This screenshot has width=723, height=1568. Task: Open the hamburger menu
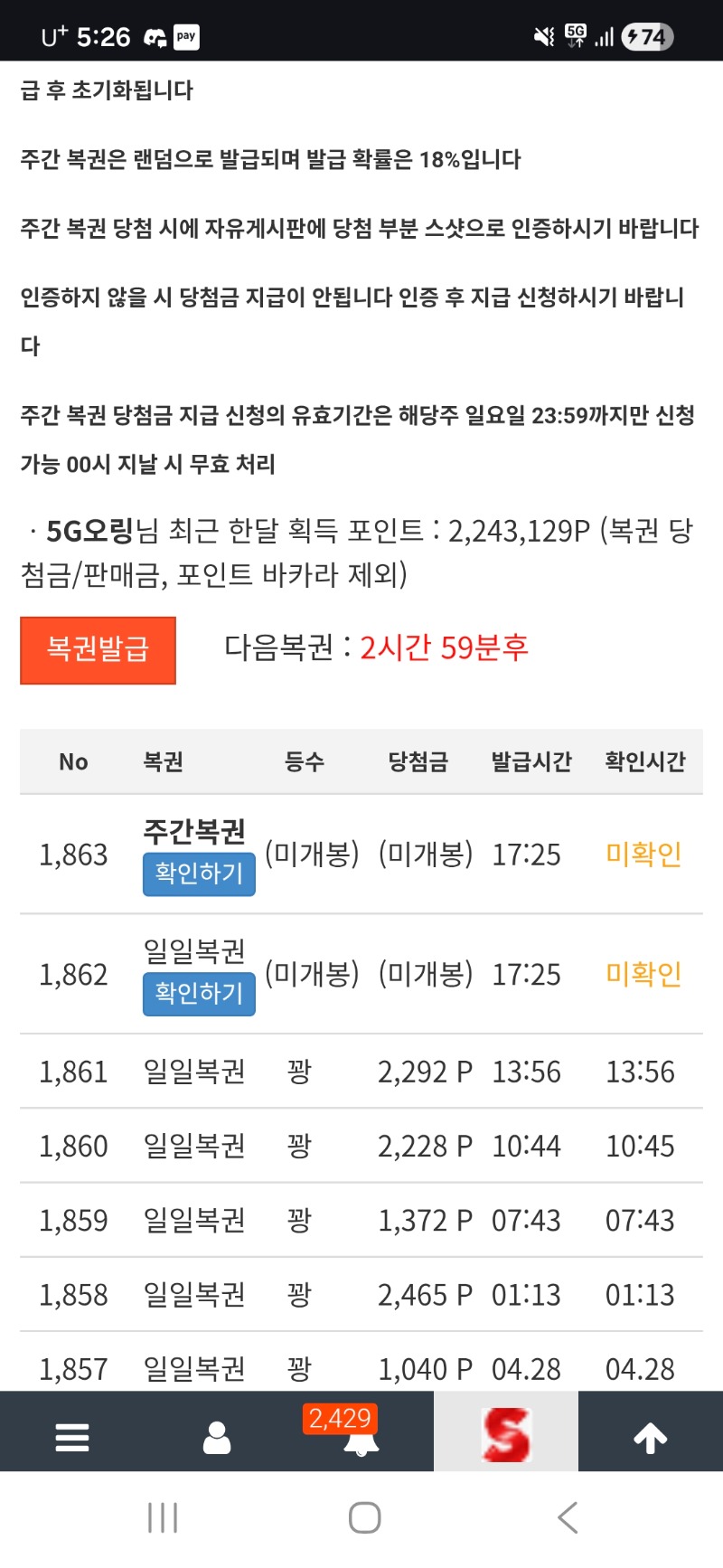point(72,1437)
